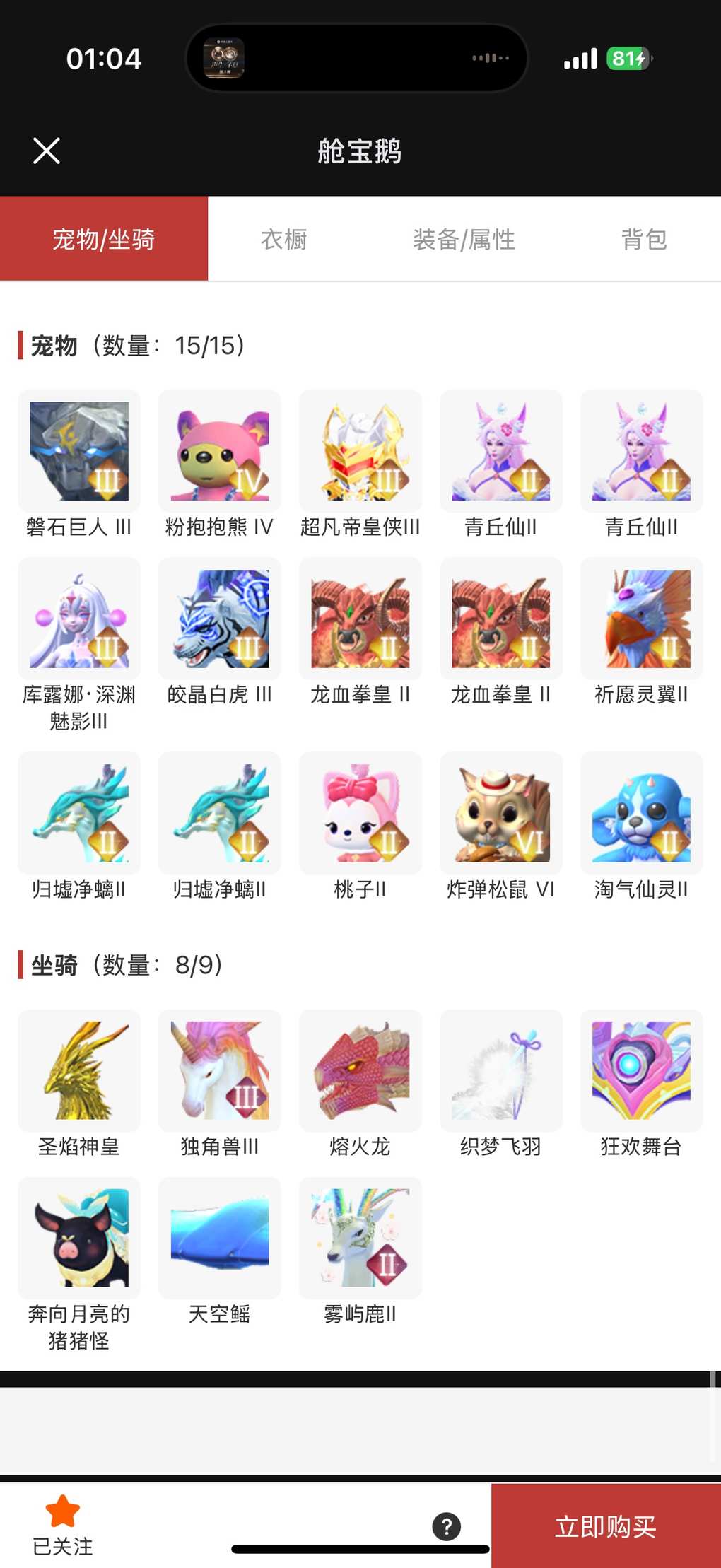Close the 舱宝鹅 page
Image resolution: width=721 pixels, height=1568 pixels.
[x=47, y=151]
